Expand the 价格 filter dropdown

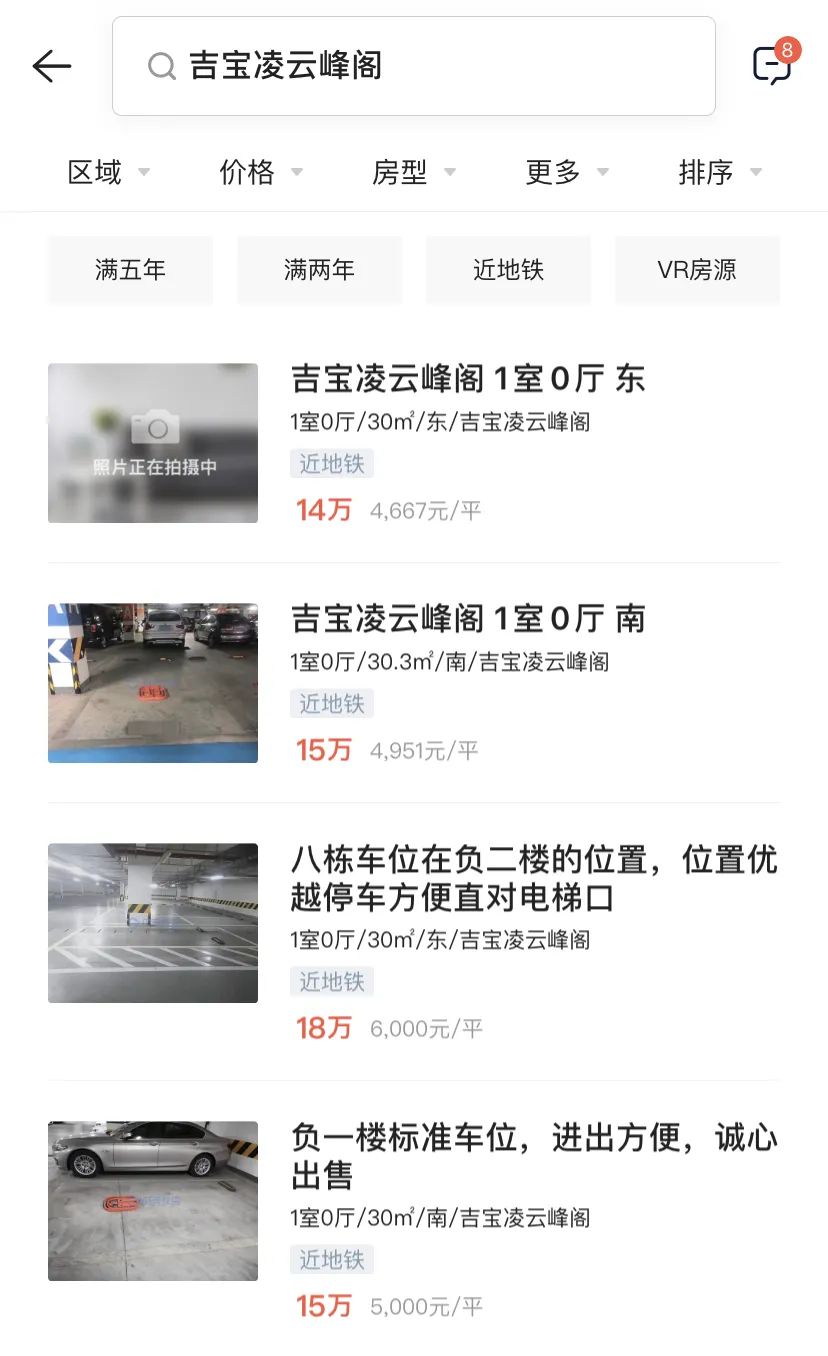tap(260, 172)
